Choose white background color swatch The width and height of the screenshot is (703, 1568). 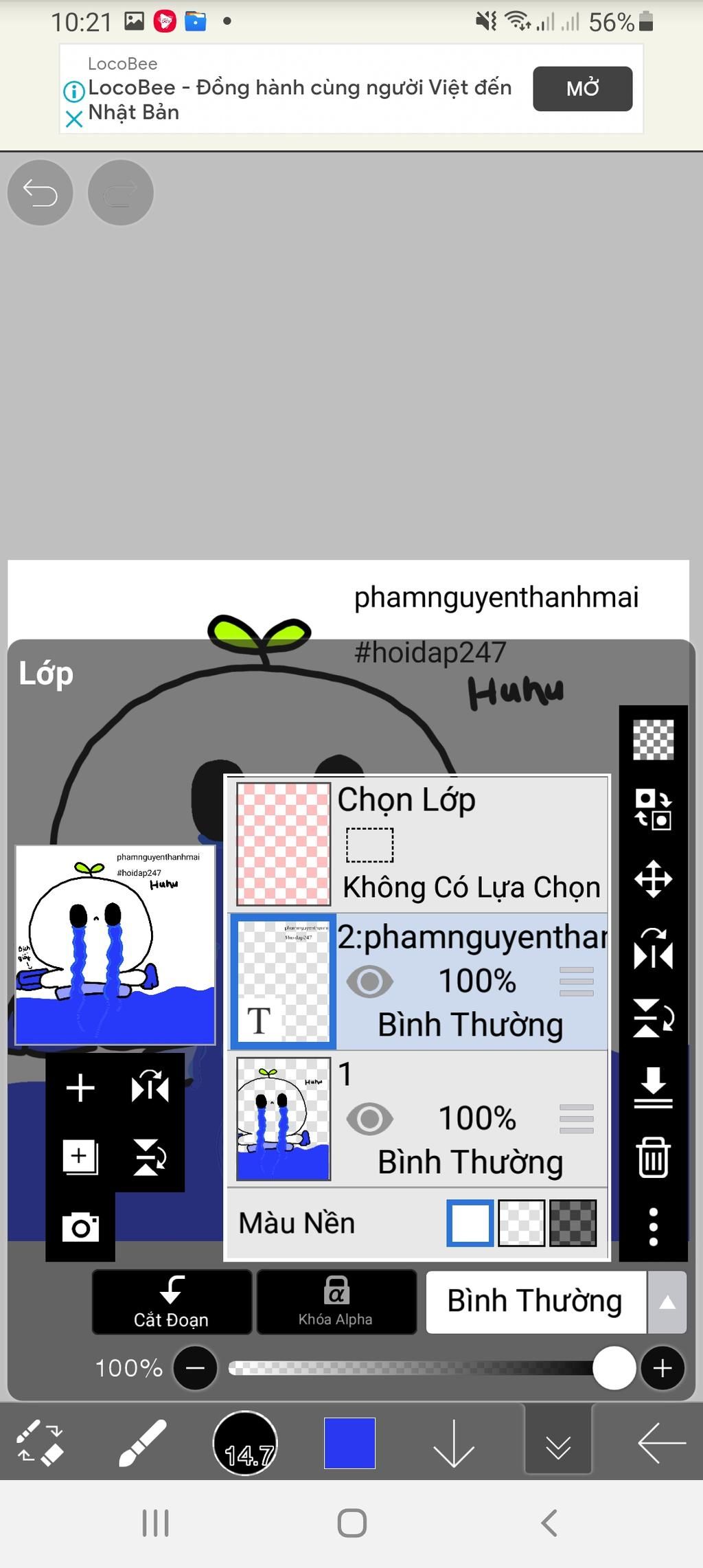click(x=470, y=1223)
